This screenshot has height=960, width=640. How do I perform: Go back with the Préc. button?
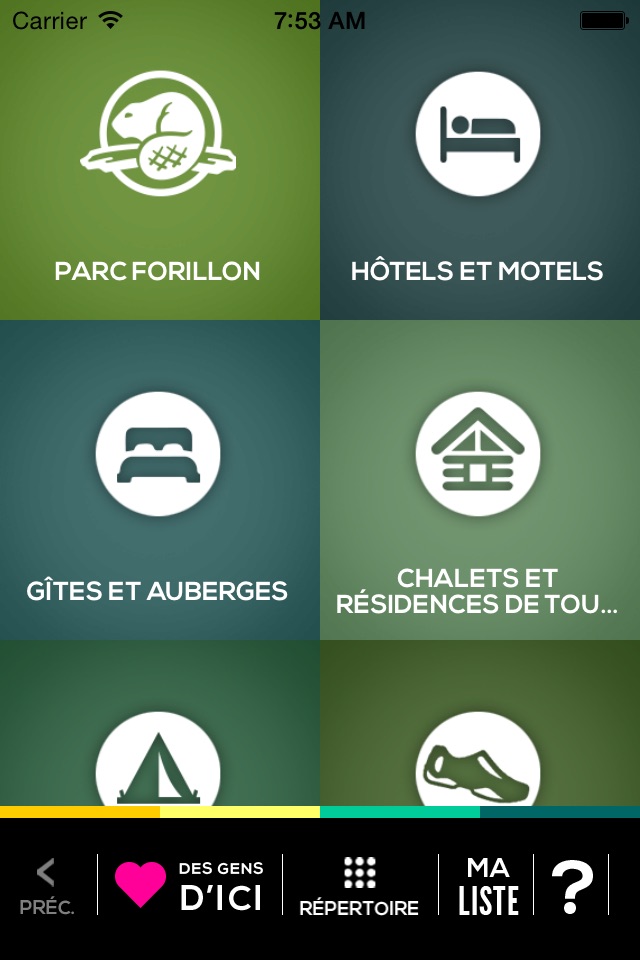coord(47,886)
